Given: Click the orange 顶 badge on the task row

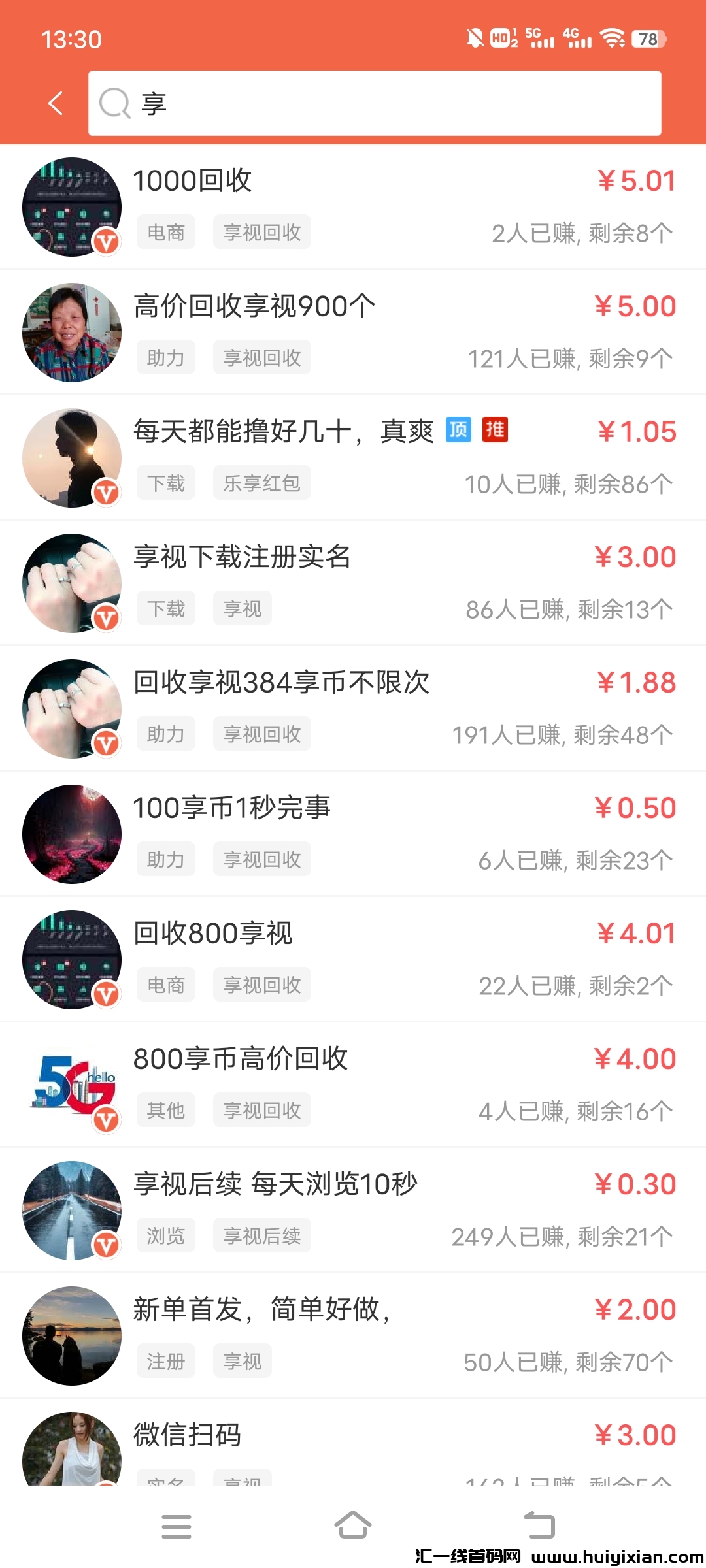Looking at the screenshot, I should 460,431.
